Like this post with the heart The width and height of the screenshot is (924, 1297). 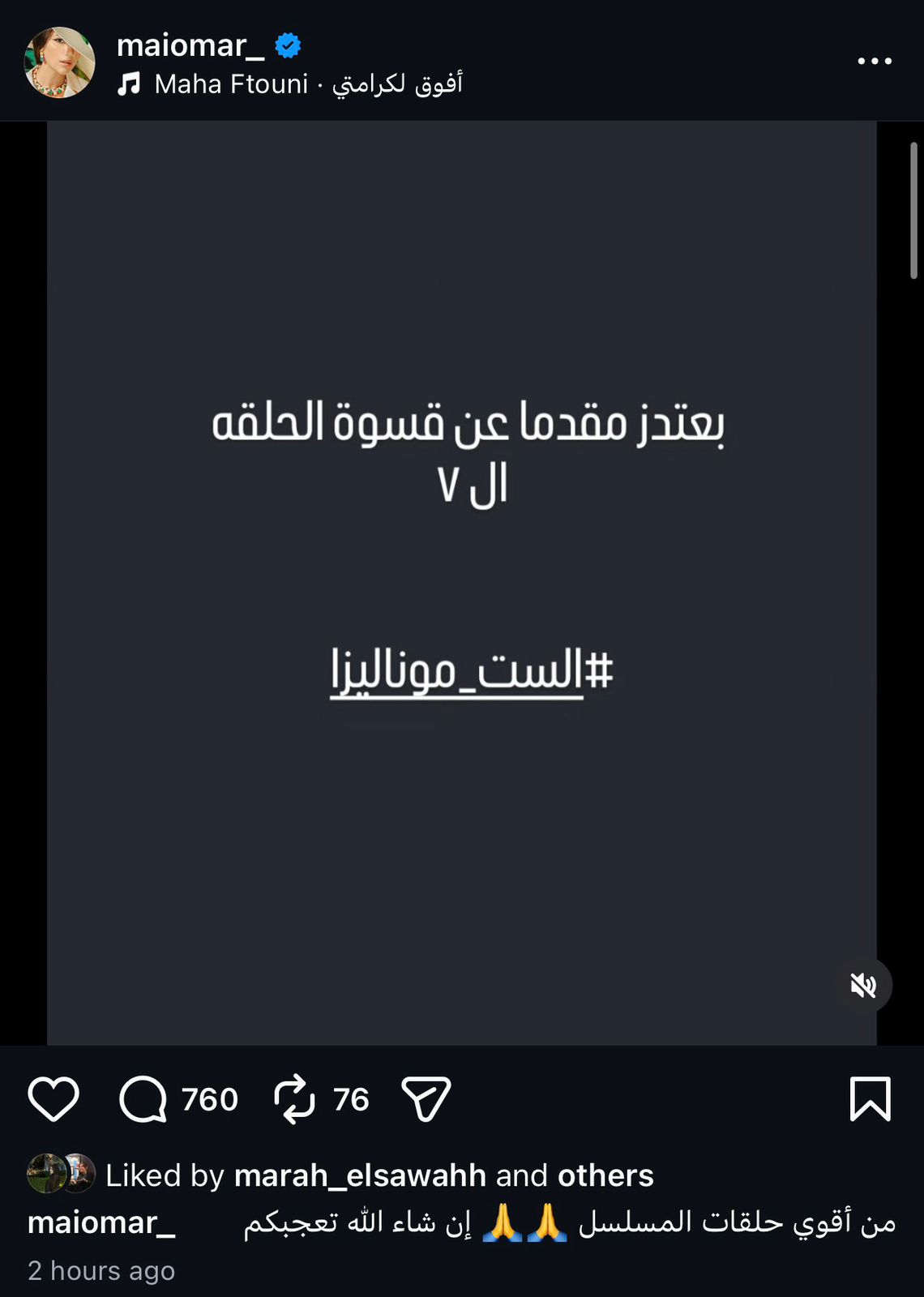pos(53,1099)
